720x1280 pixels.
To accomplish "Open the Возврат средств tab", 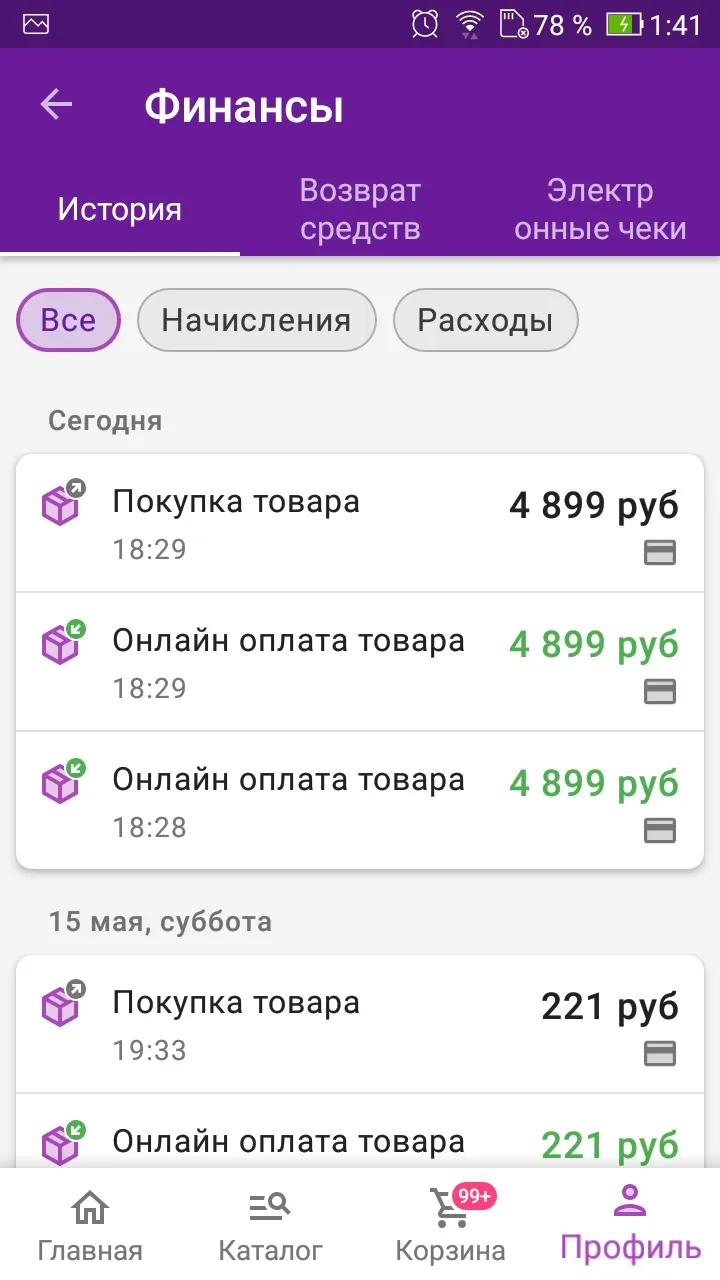I will (x=360, y=210).
